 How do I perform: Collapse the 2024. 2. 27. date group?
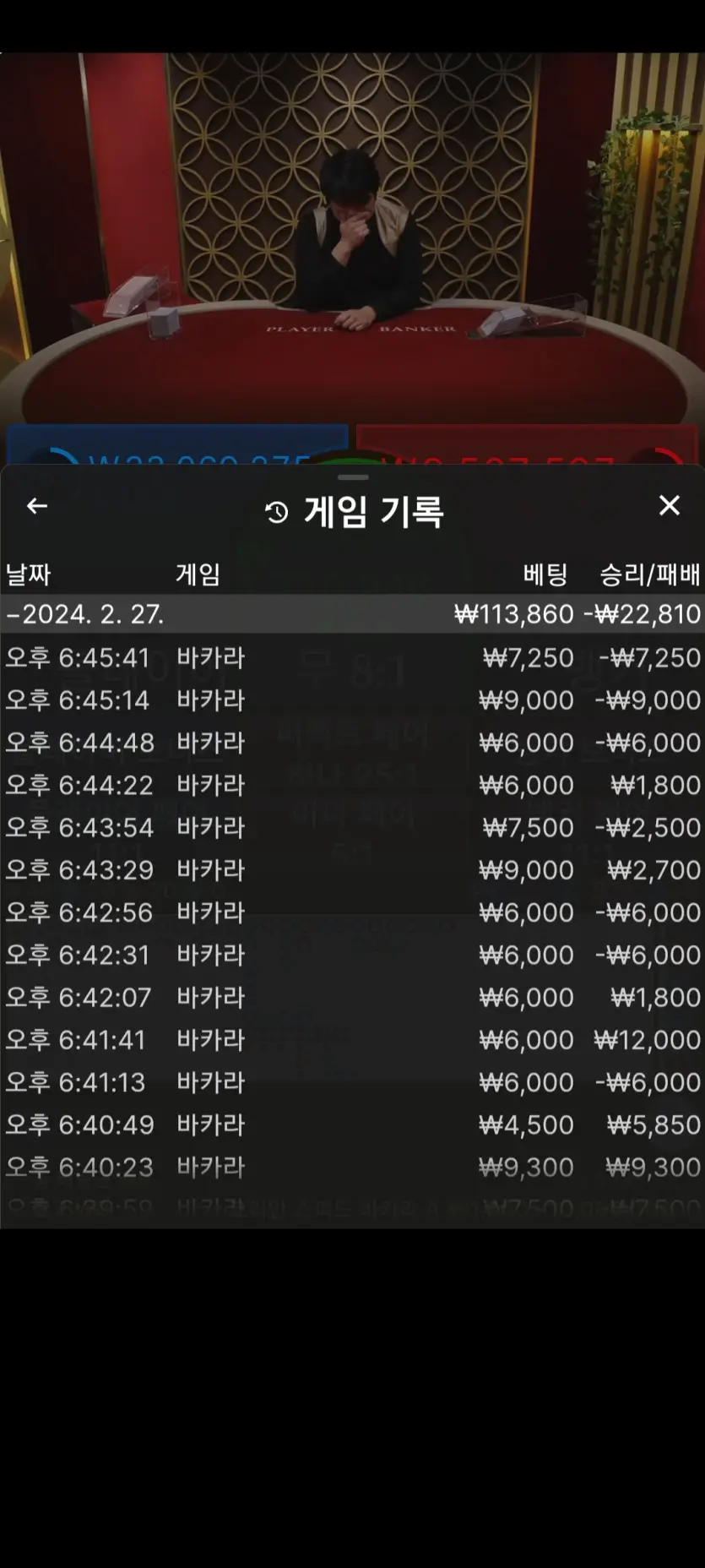coord(352,614)
